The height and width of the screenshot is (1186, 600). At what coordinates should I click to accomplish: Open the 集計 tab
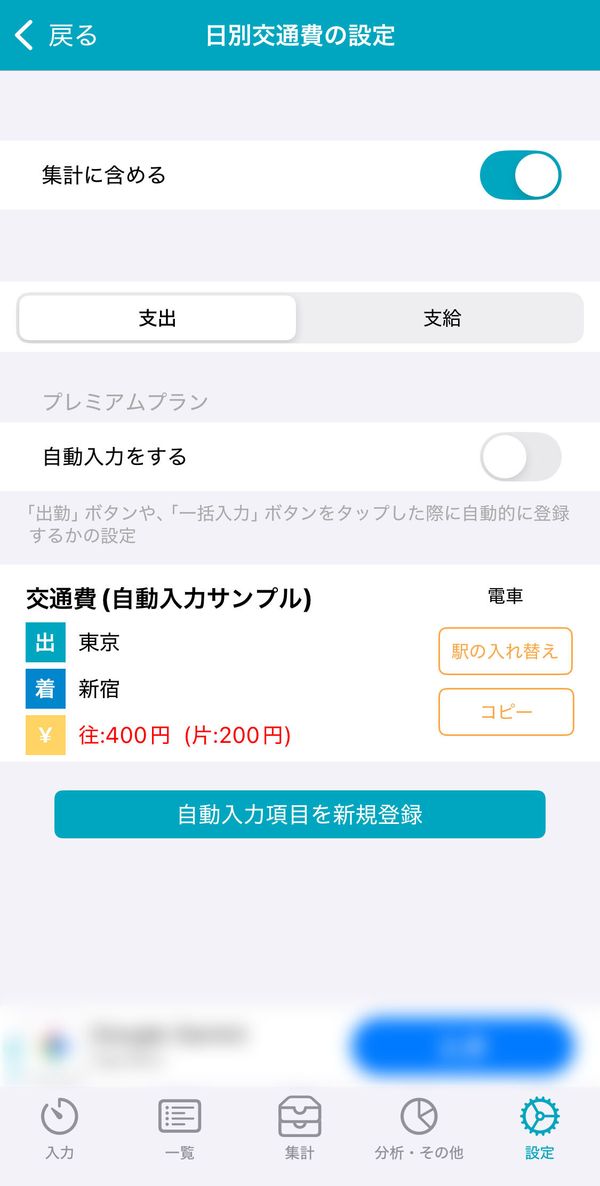[x=300, y=1129]
